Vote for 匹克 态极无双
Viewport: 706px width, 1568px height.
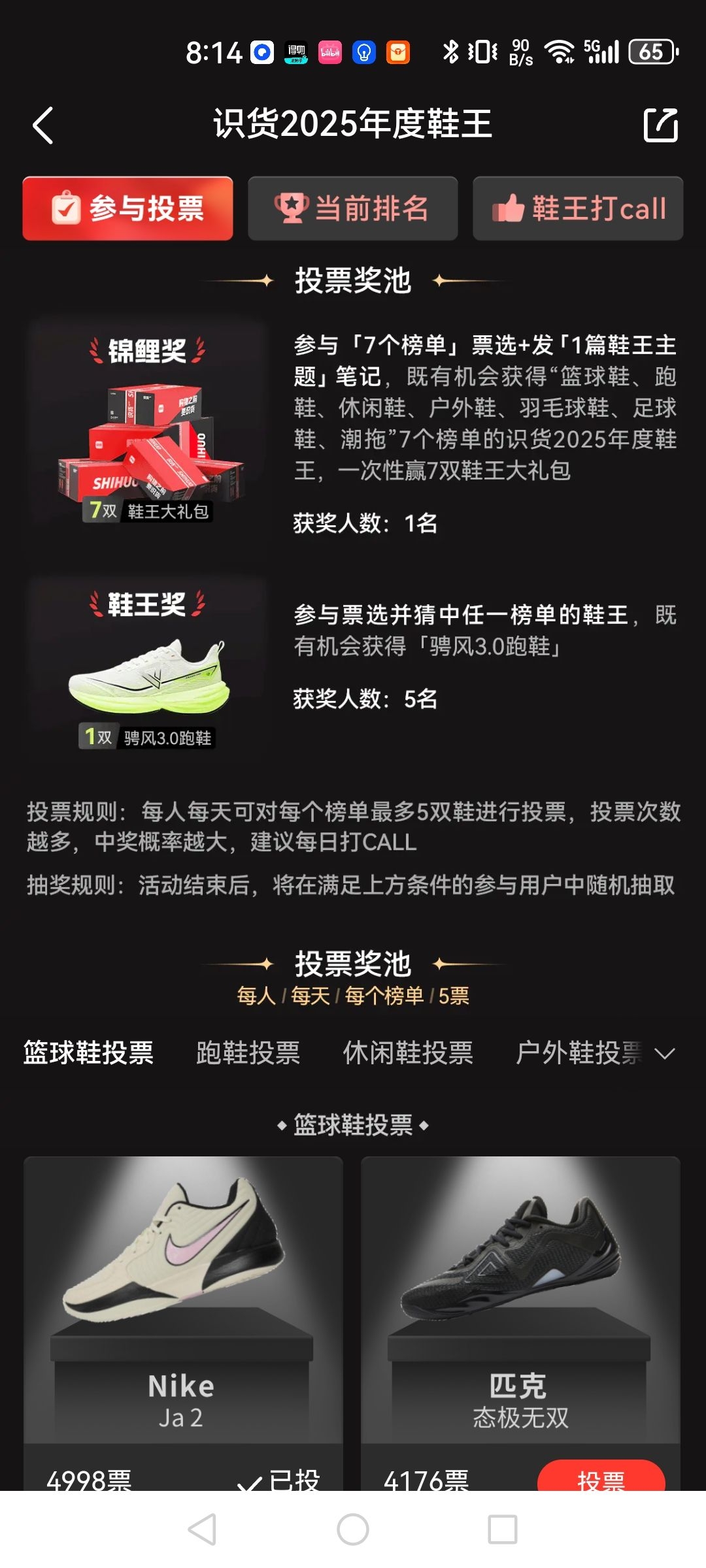tap(601, 1478)
